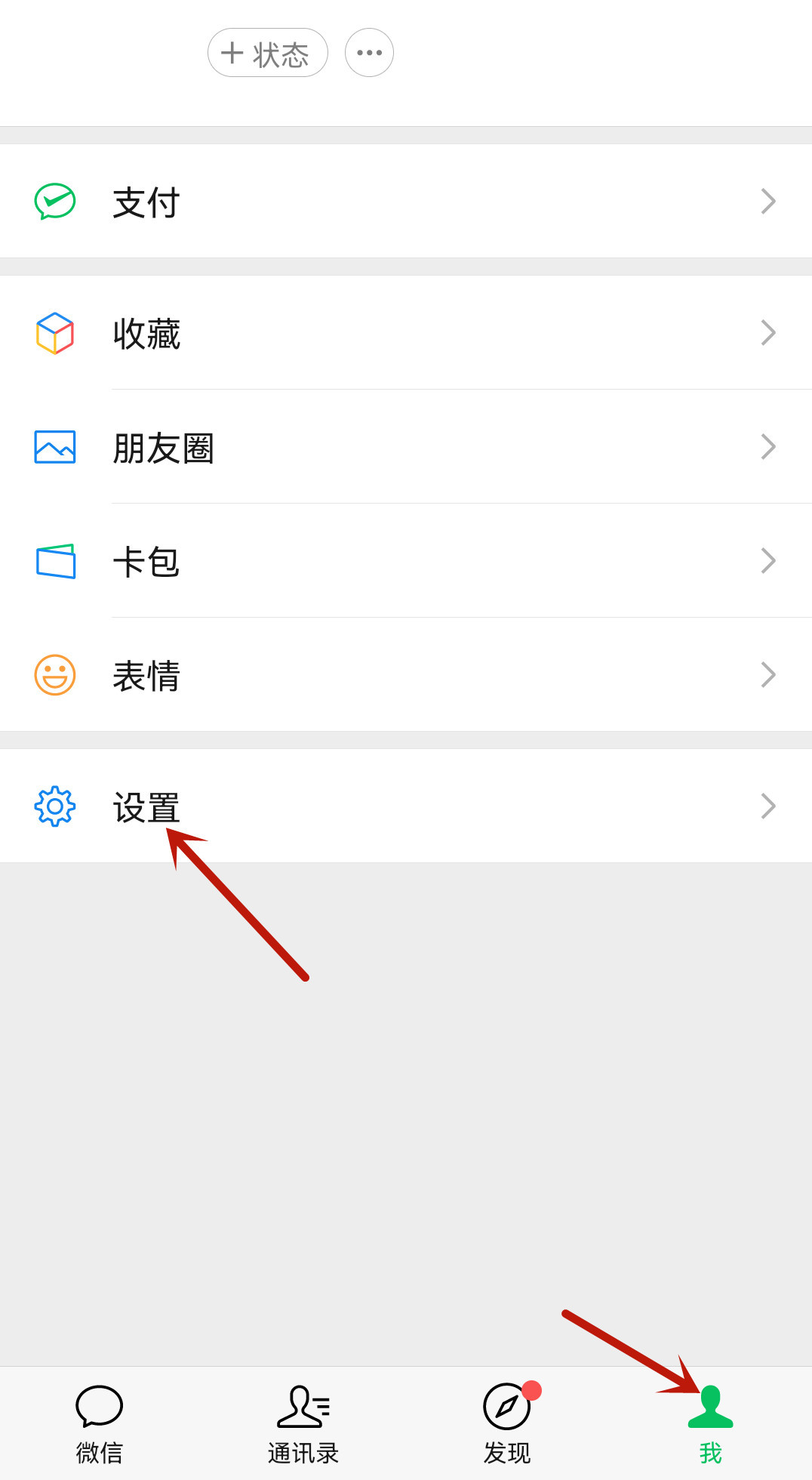Image resolution: width=812 pixels, height=1480 pixels.
Task: Open the 支付 payment icon
Action: click(54, 200)
